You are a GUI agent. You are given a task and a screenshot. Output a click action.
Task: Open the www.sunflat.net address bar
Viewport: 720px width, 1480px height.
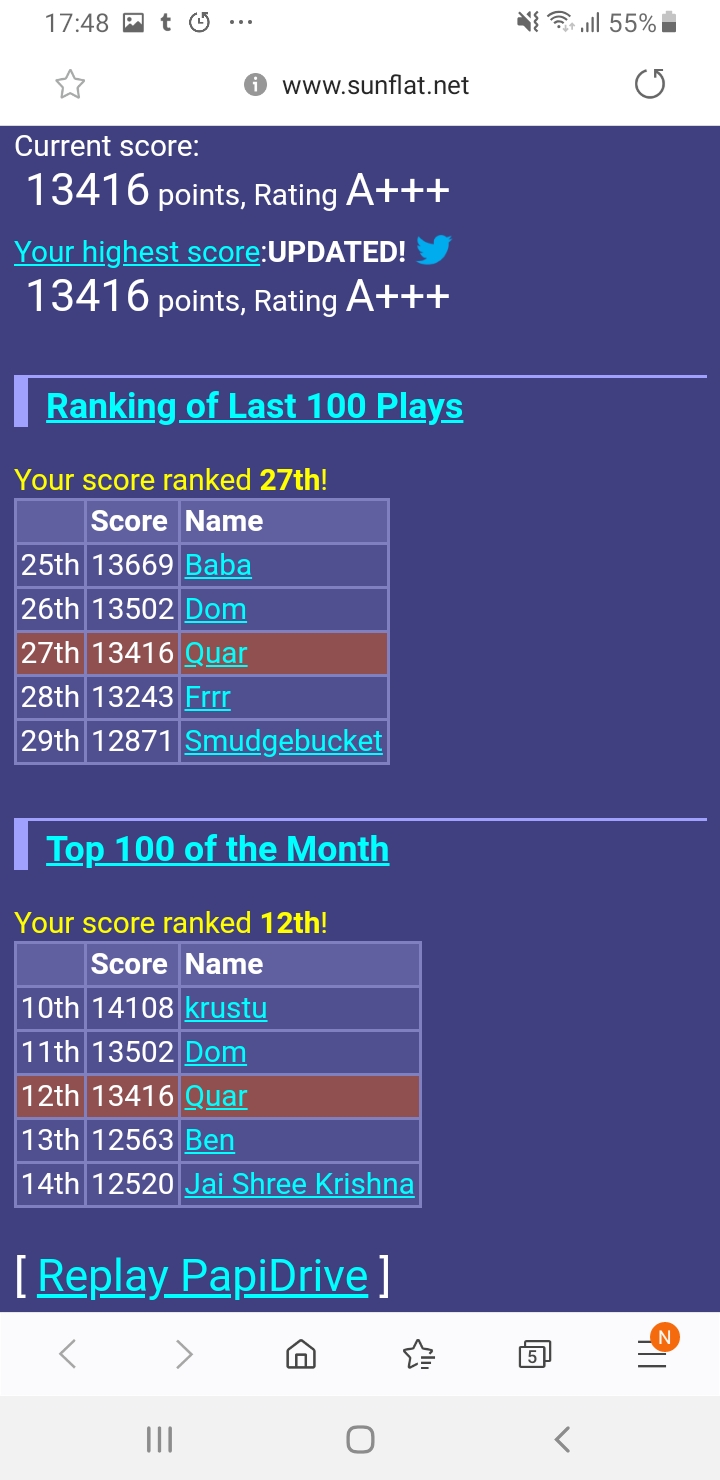[x=375, y=86]
